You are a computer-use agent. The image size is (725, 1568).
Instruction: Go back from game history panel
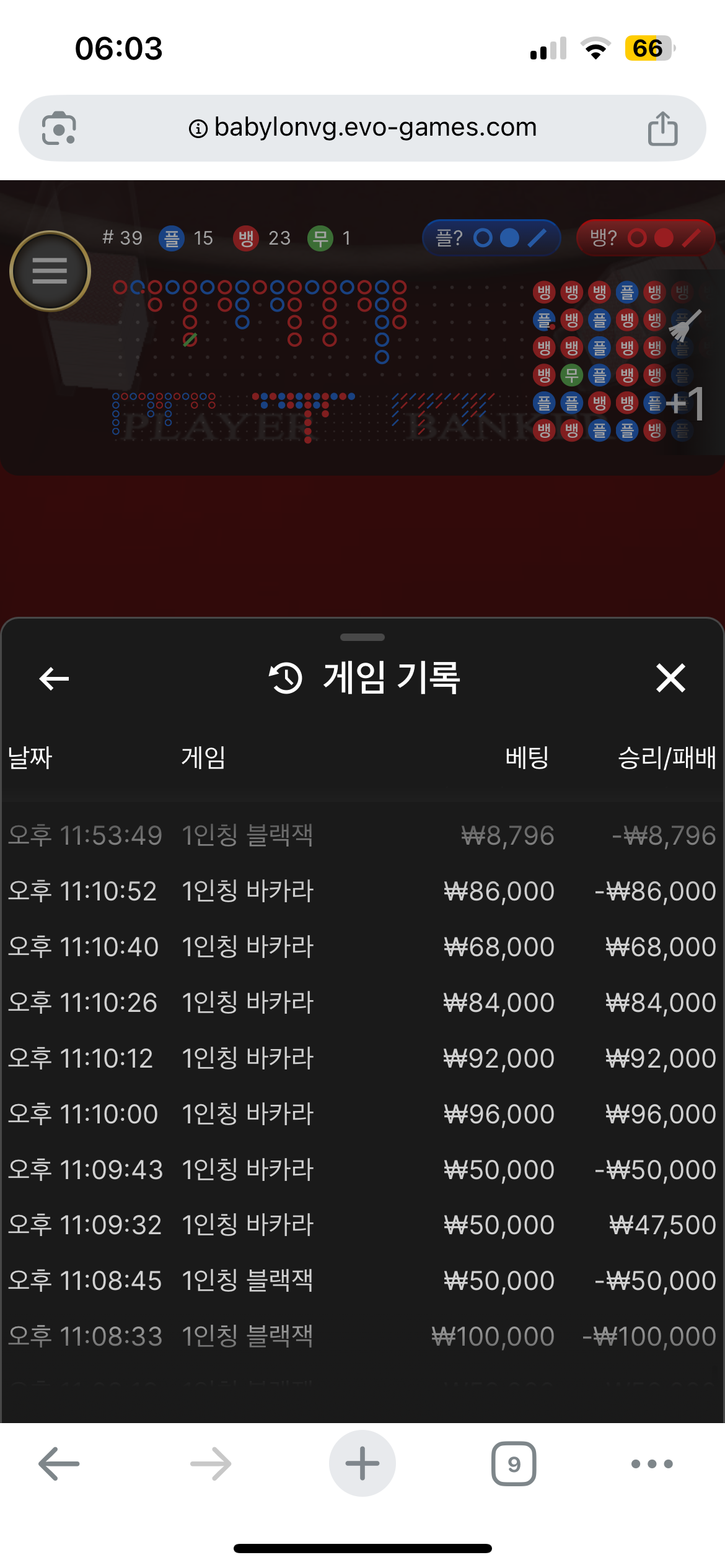[x=54, y=679]
